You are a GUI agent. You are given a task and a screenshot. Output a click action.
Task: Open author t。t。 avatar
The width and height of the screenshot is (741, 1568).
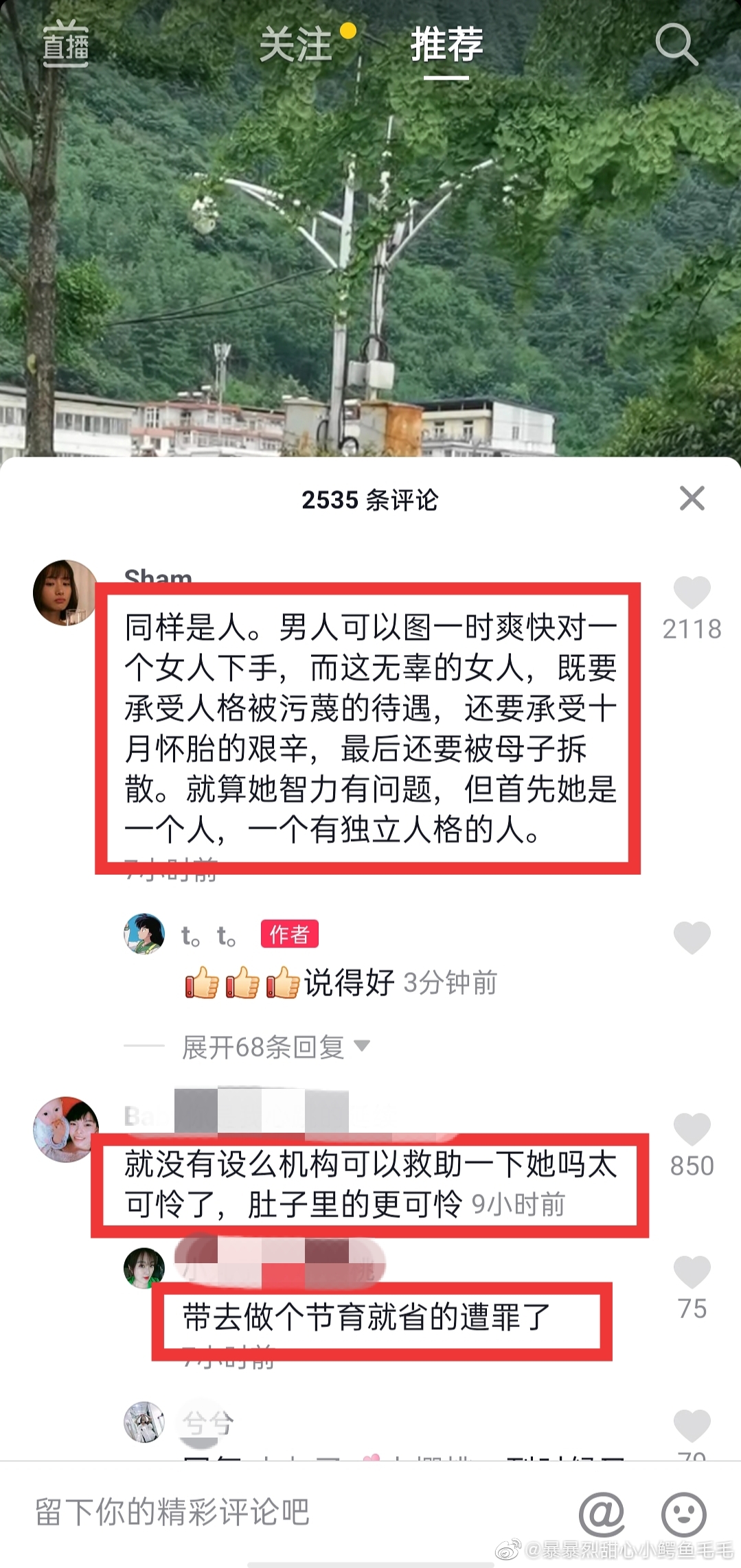coord(144,934)
